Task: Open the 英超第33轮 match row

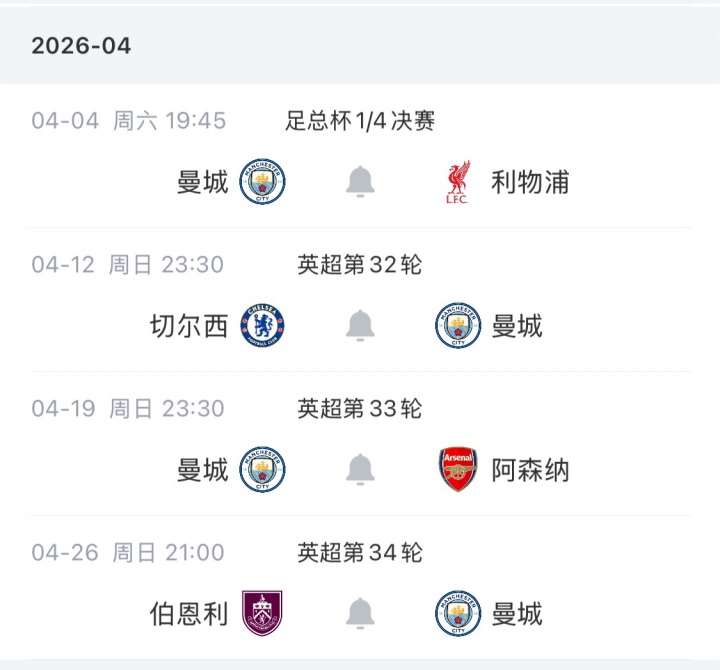Action: pyautogui.click(x=360, y=409)
